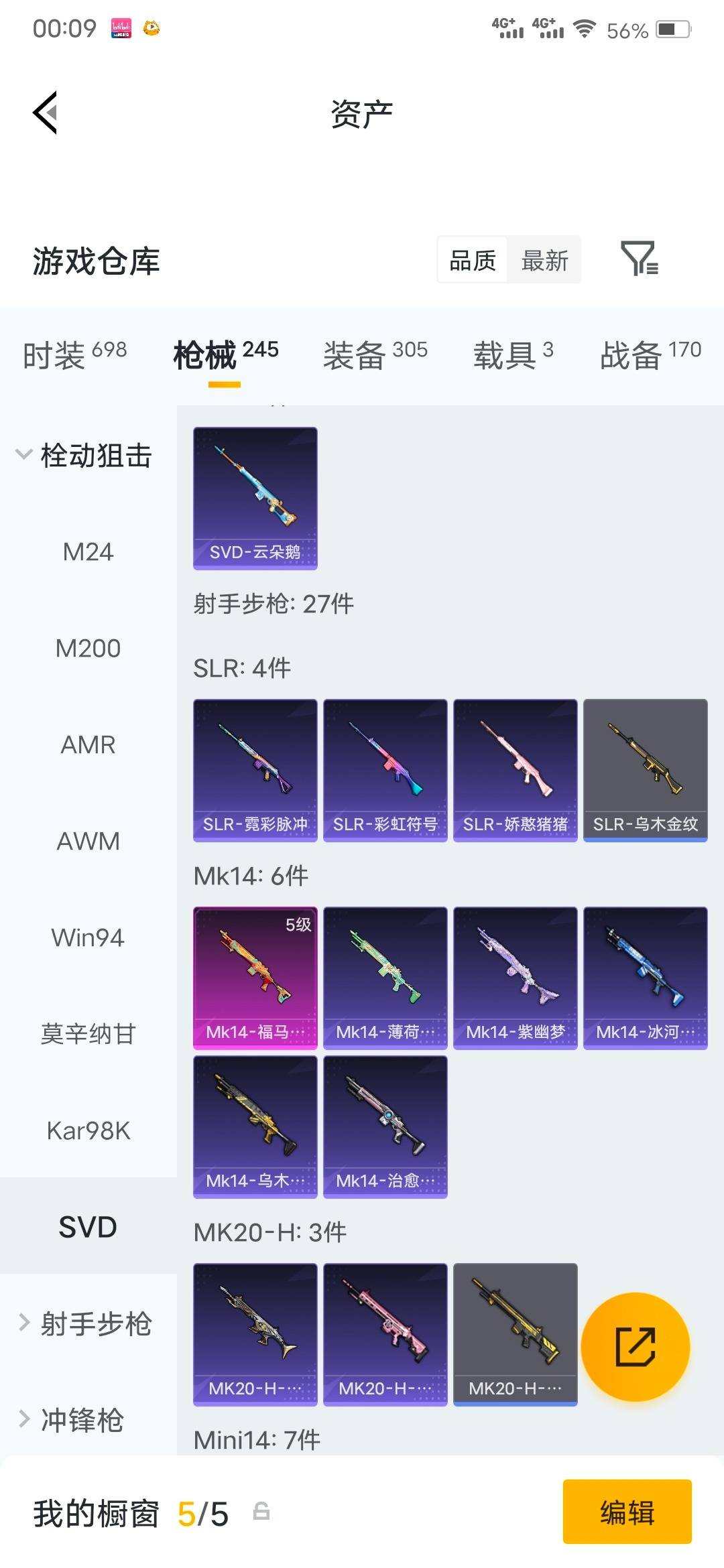Image resolution: width=724 pixels, height=1568 pixels.
Task: Sort the warehouse by 品质
Action: click(x=472, y=260)
